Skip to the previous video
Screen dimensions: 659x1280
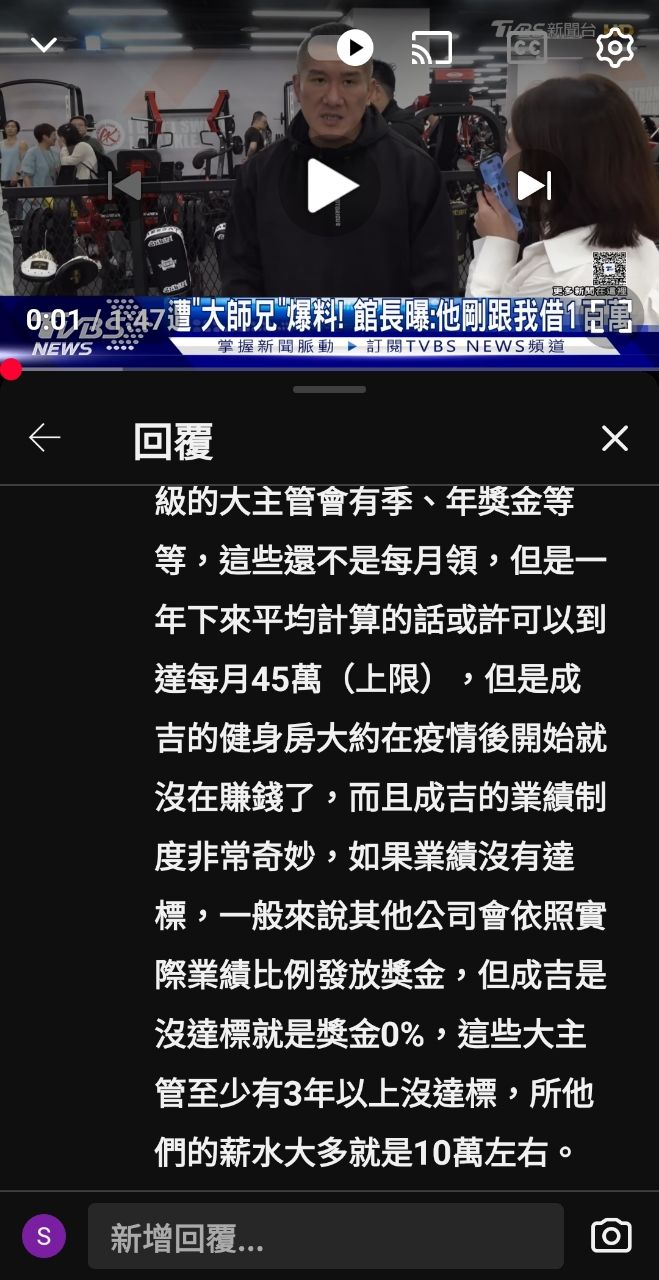[x=125, y=186]
